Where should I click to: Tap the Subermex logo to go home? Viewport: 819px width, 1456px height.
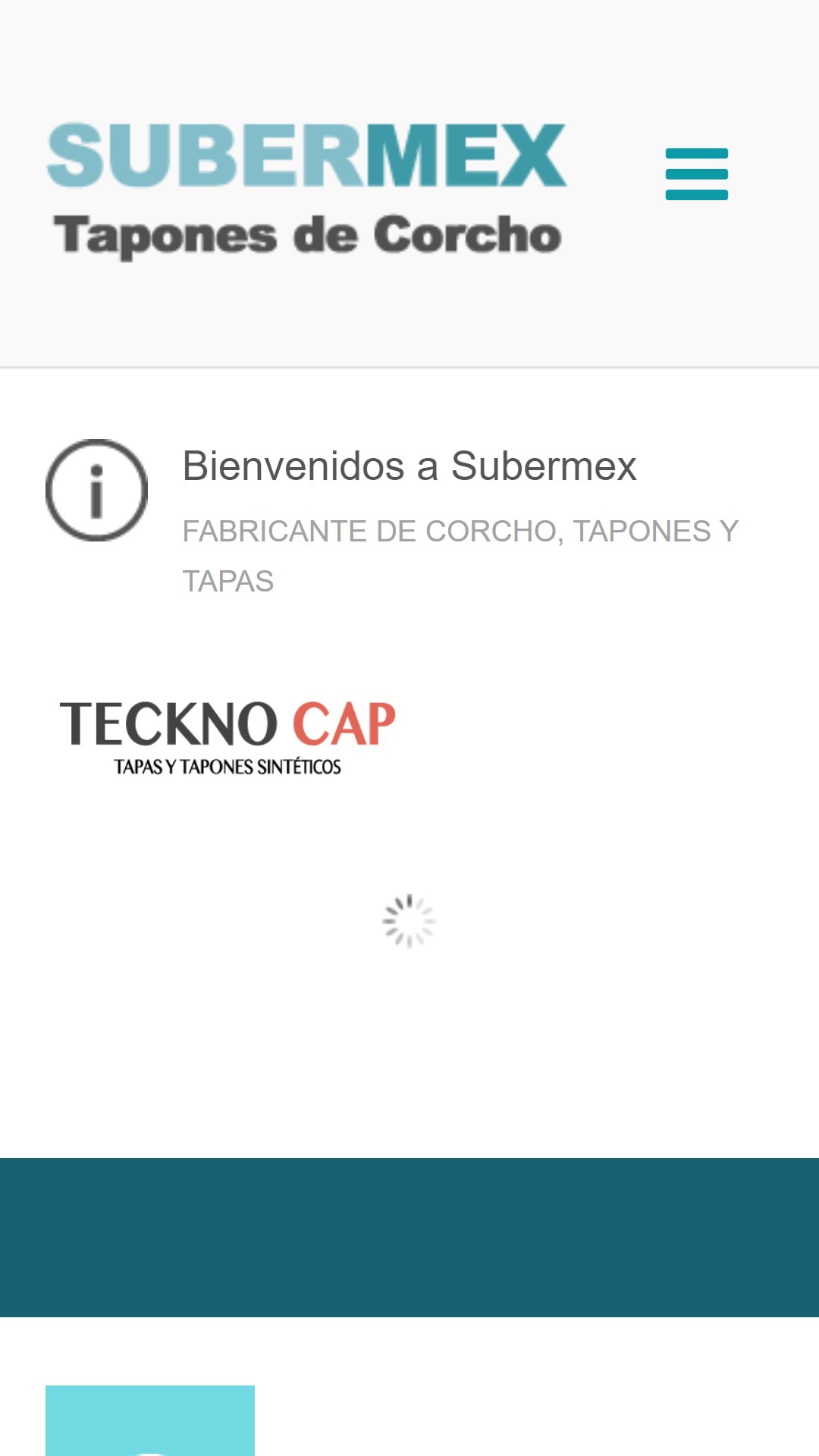(306, 190)
